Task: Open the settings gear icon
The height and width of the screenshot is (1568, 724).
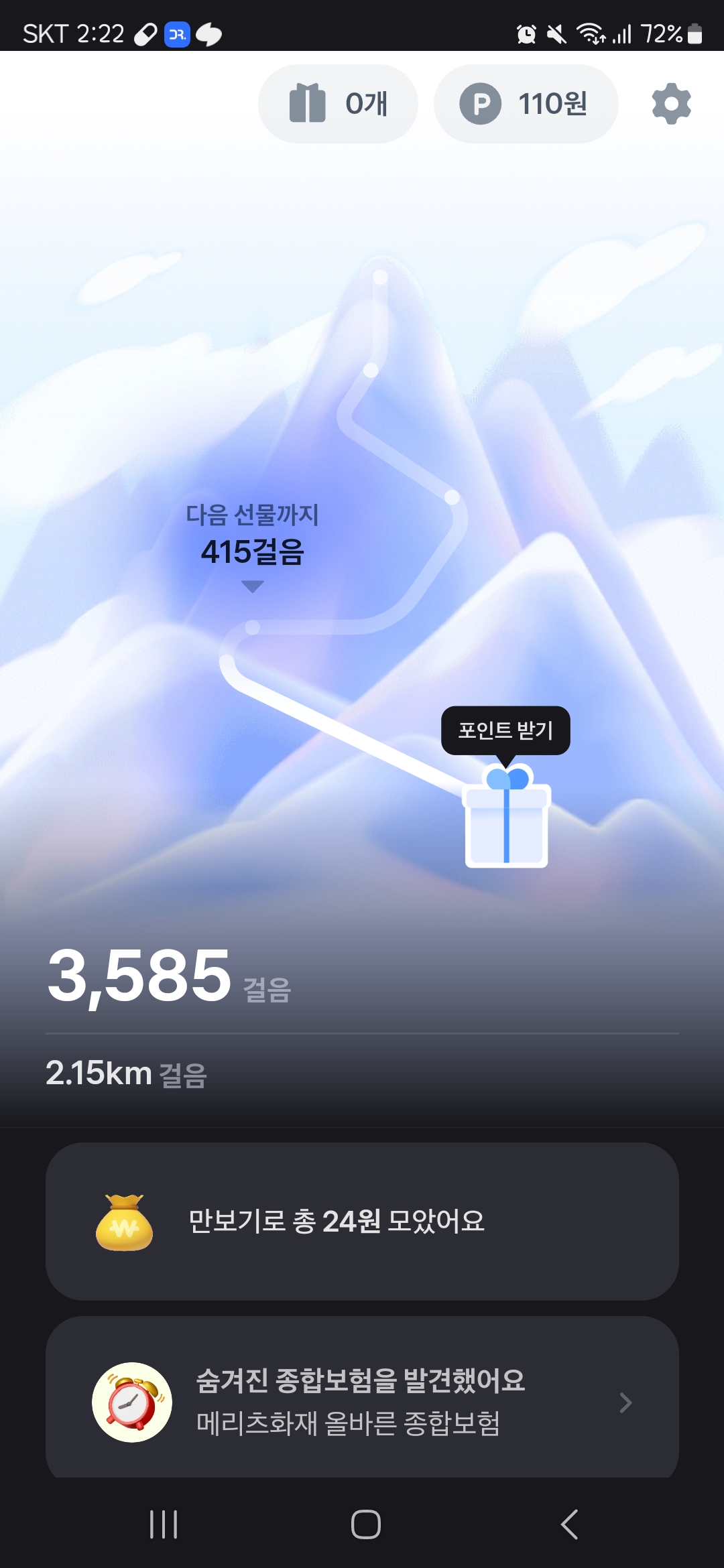Action: [671, 104]
